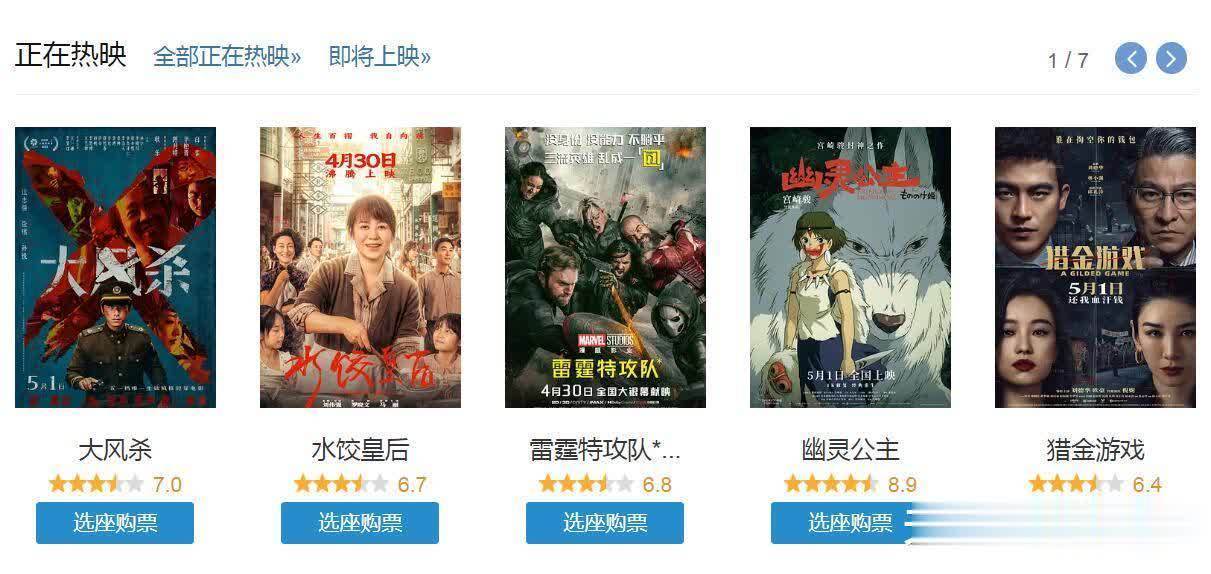
Task: View the 雷霆特攻队 movie poster
Action: 605,267
